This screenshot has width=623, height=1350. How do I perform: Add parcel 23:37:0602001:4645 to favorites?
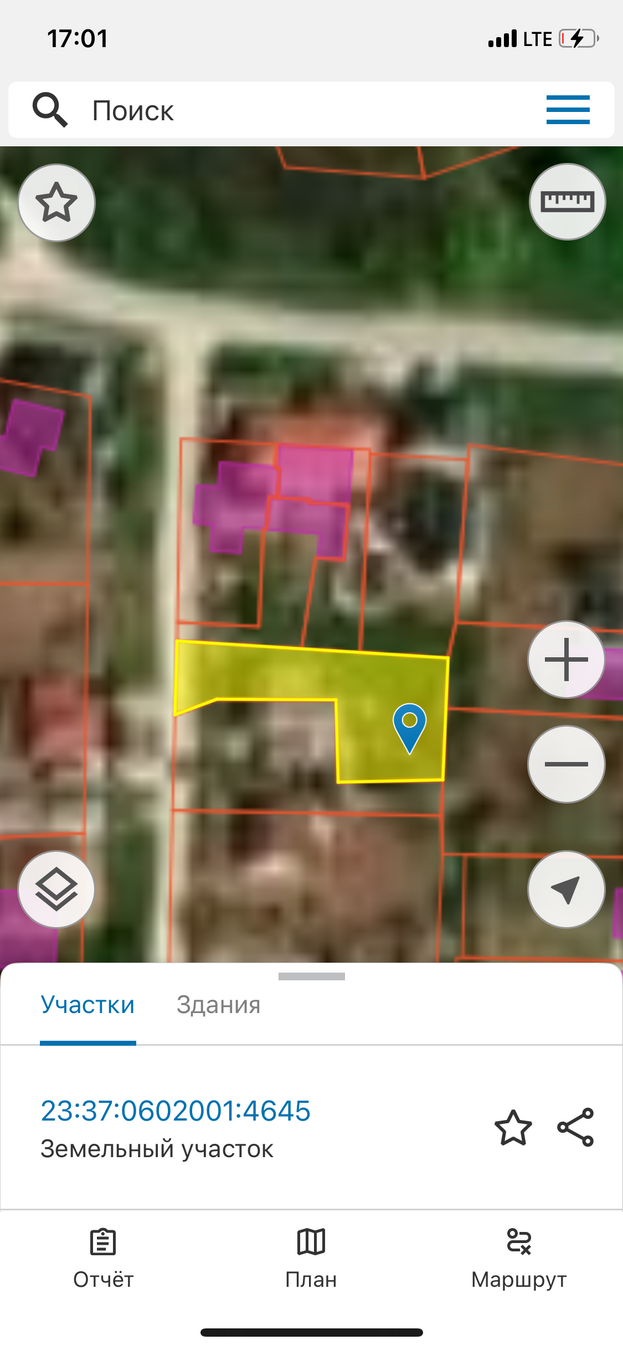[x=513, y=1128]
